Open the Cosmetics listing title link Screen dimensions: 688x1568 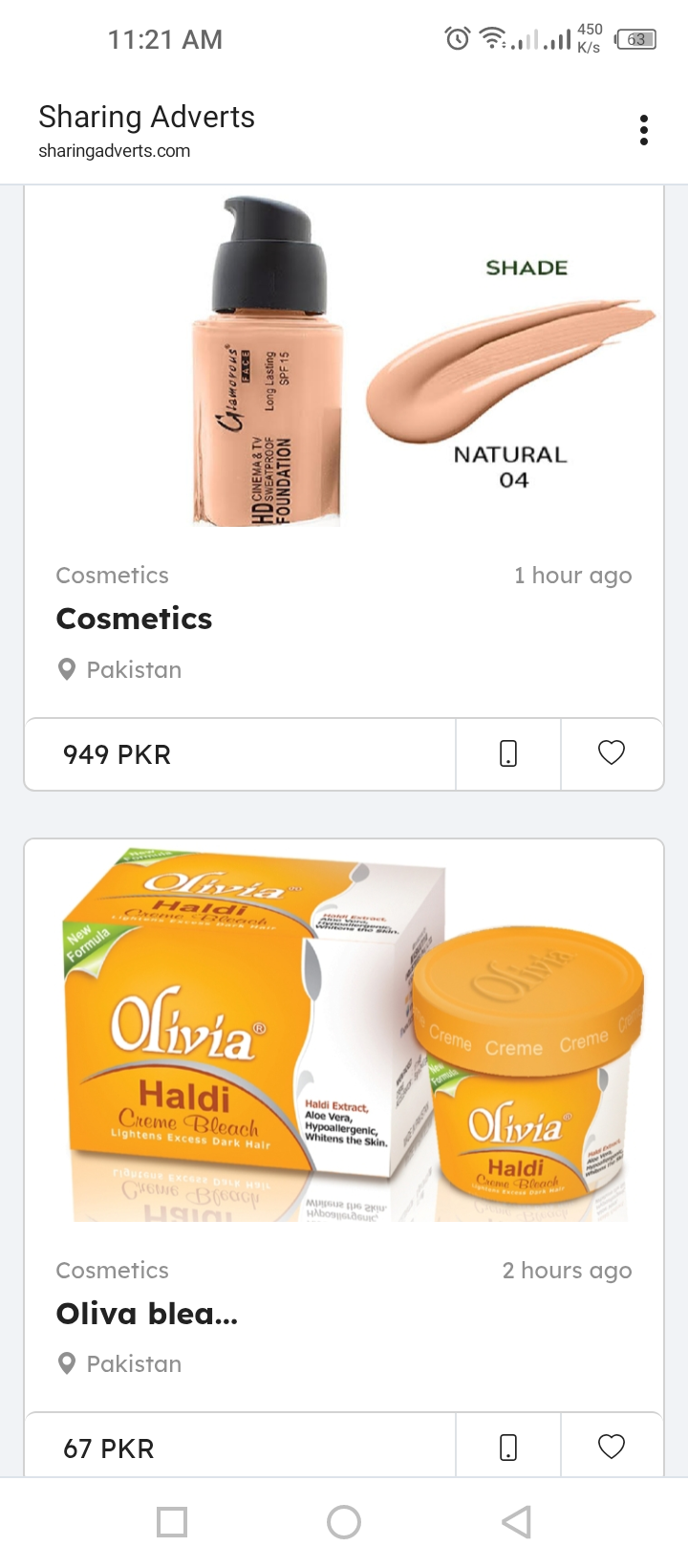click(135, 619)
